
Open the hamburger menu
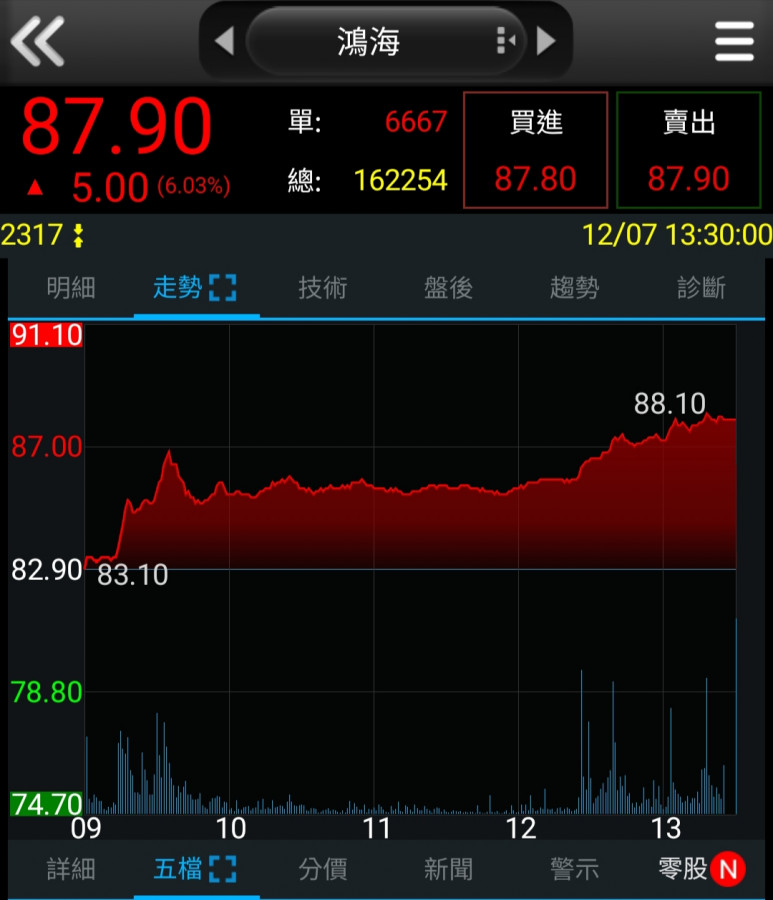click(x=734, y=41)
